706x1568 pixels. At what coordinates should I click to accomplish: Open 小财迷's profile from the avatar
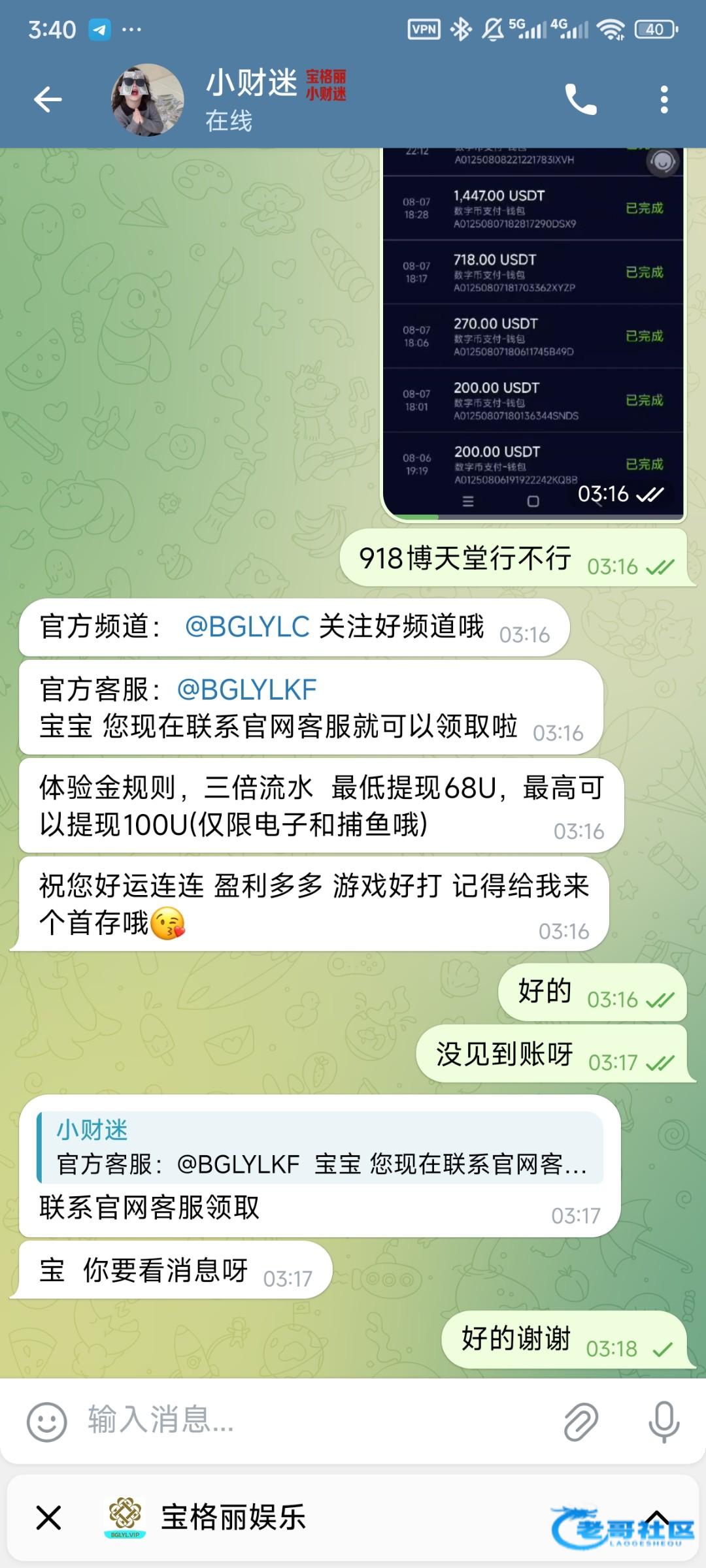[x=148, y=100]
